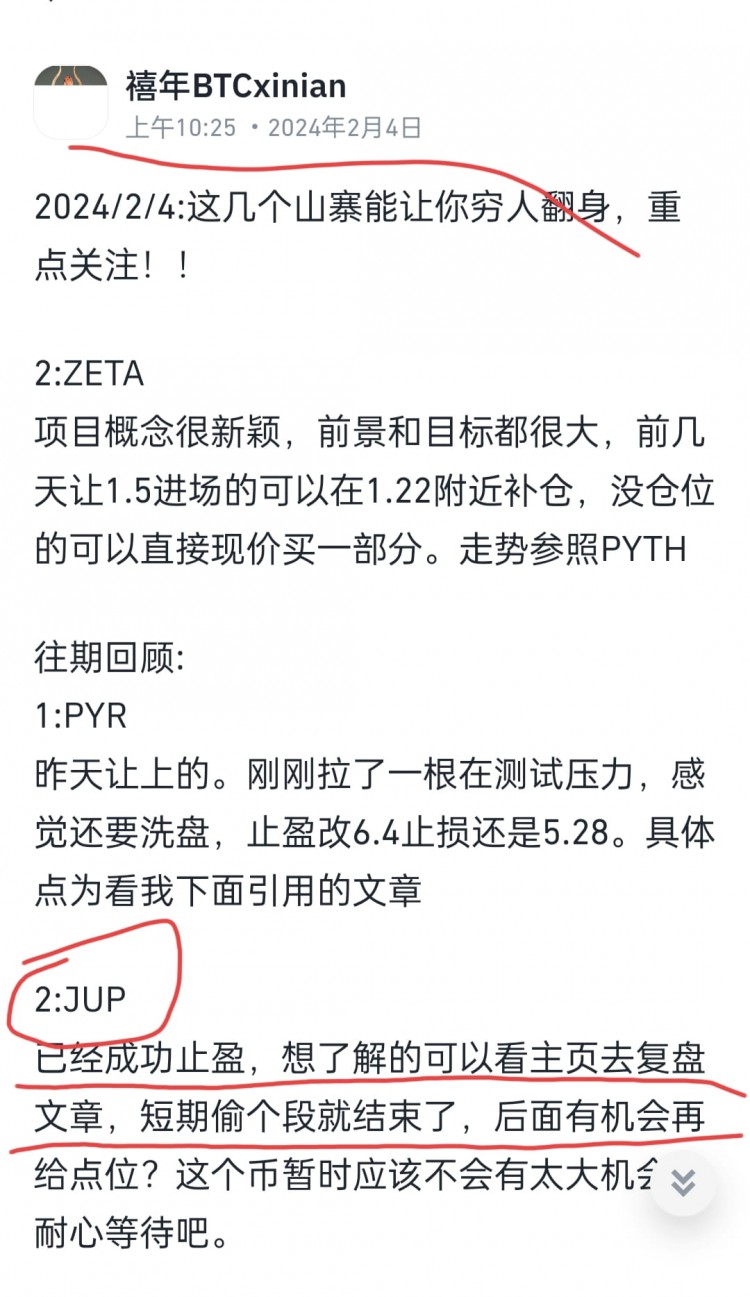Open 禧年BTCxinian's profile avatar

(x=71, y=102)
